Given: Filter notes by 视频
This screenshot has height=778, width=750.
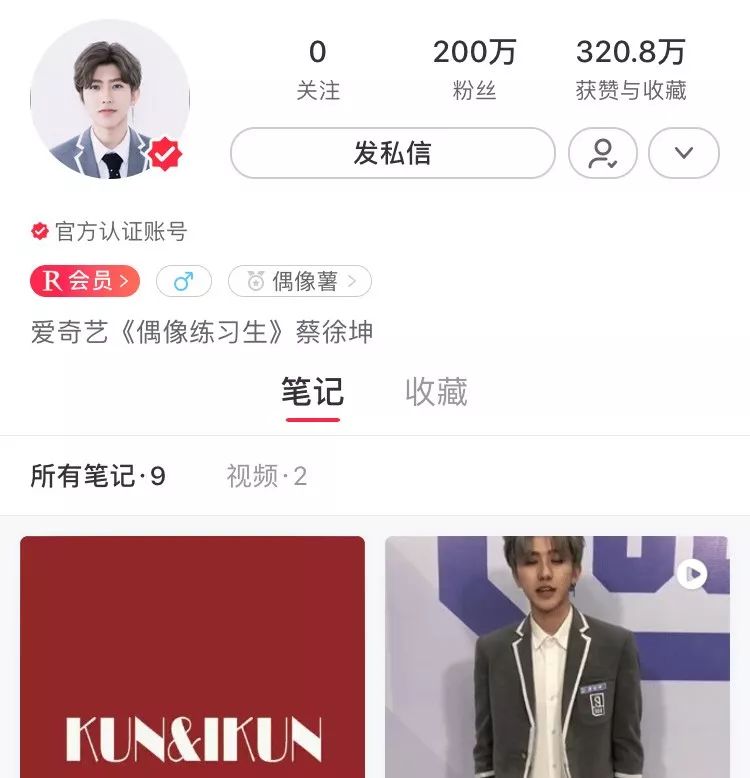Looking at the screenshot, I should point(266,476).
